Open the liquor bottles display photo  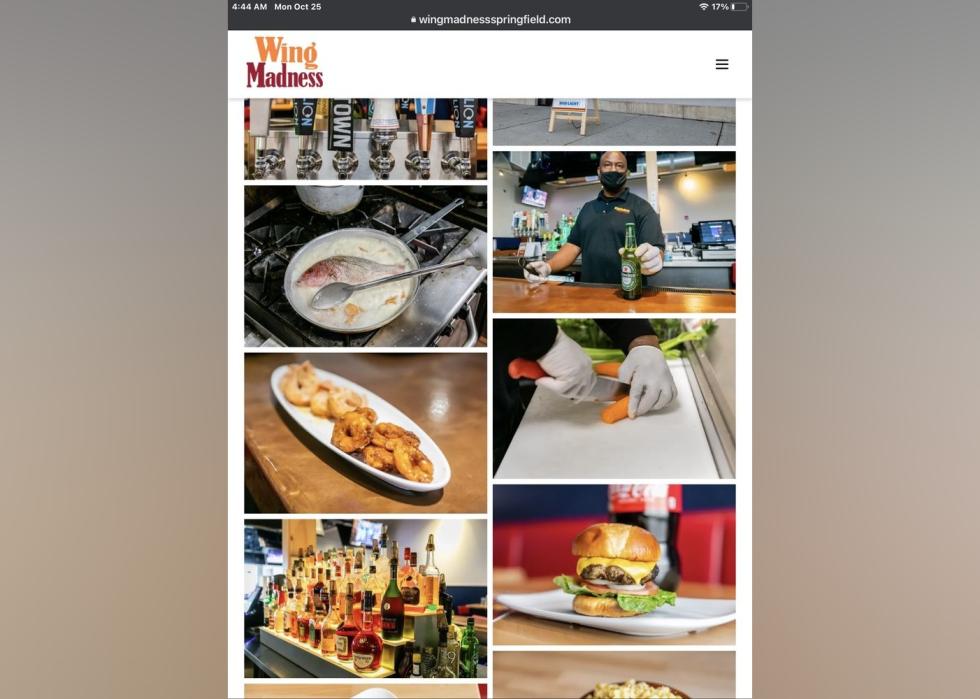coord(365,598)
